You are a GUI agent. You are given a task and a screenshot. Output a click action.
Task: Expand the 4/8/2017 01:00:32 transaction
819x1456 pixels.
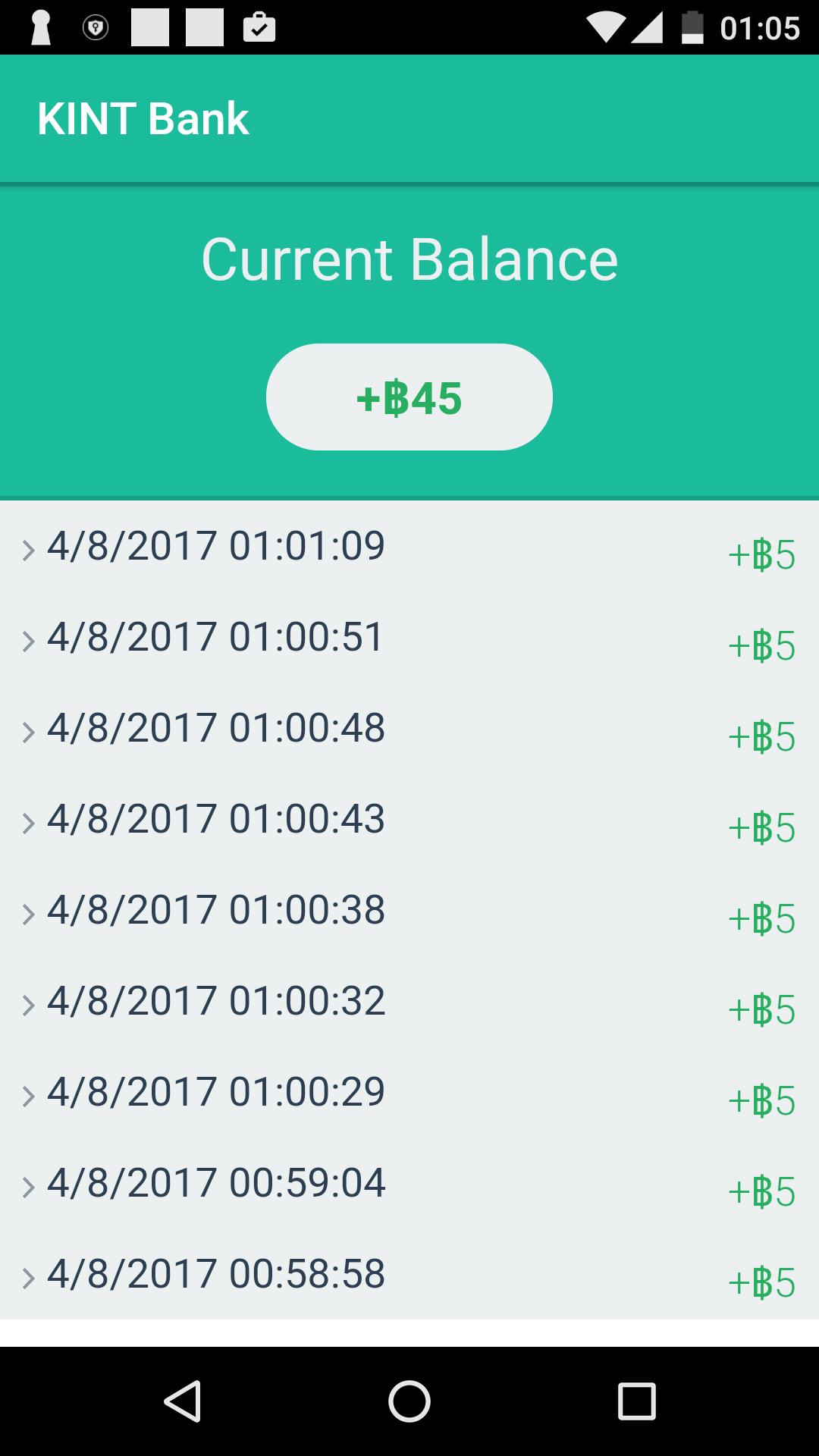[x=409, y=1001]
